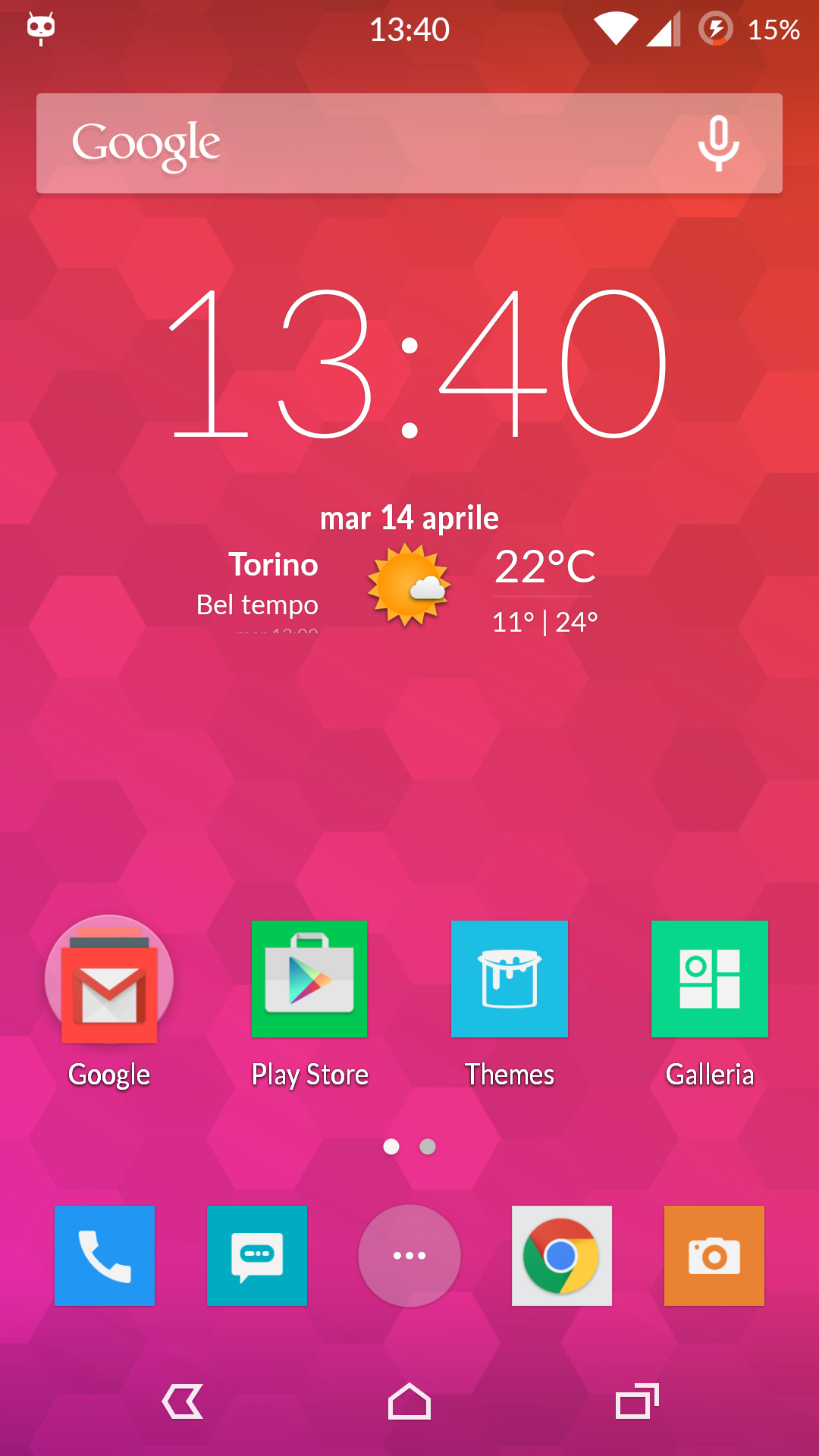Show recent apps
Viewport: 819px width, 1456px height.
pyautogui.click(x=637, y=1401)
